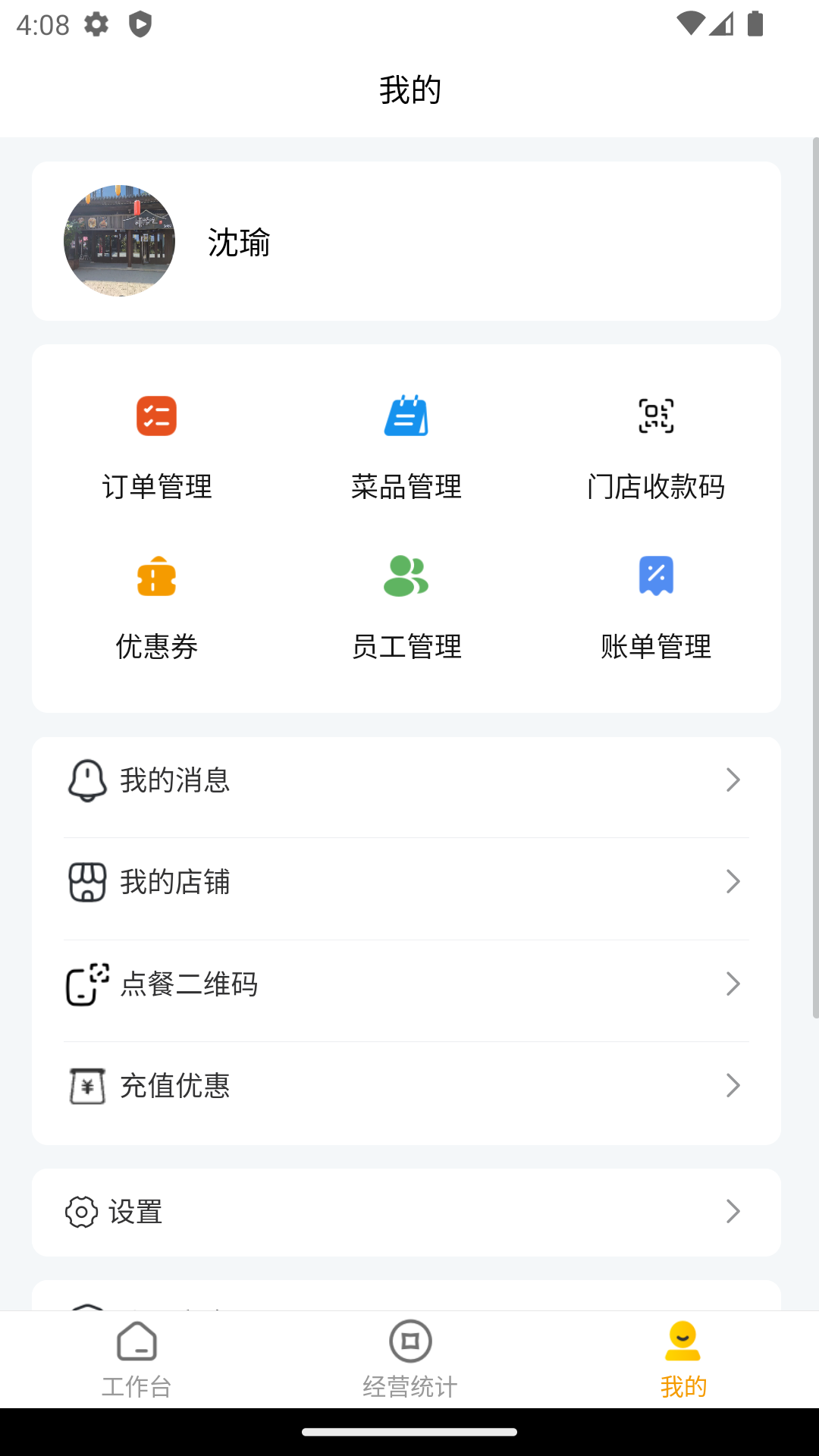Expand 我的消息 via its chevron

(733, 780)
